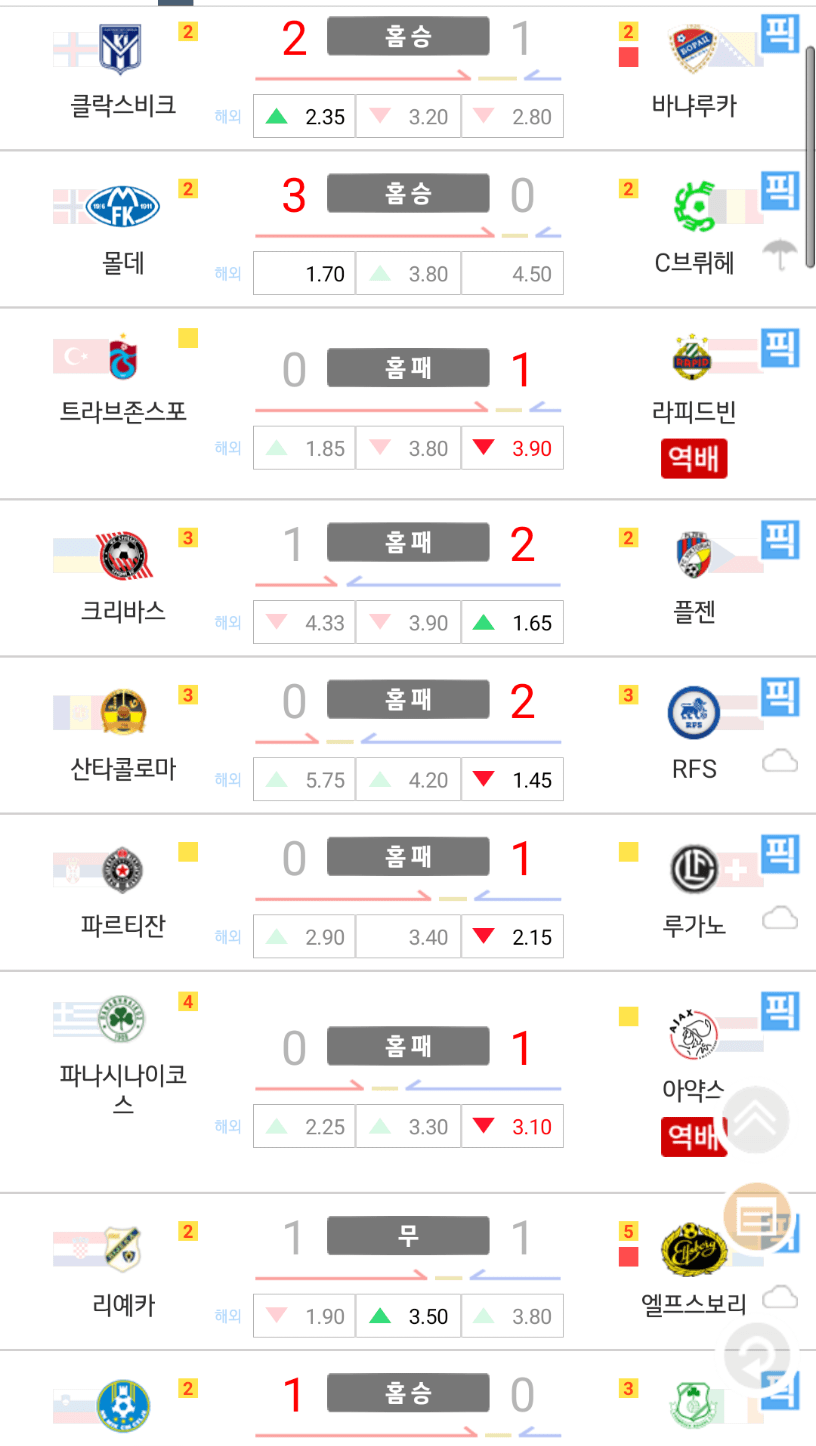Open the 리예카 1-1 엘프스보리 match details
This screenshot has width=816, height=1446.
click(x=408, y=1237)
